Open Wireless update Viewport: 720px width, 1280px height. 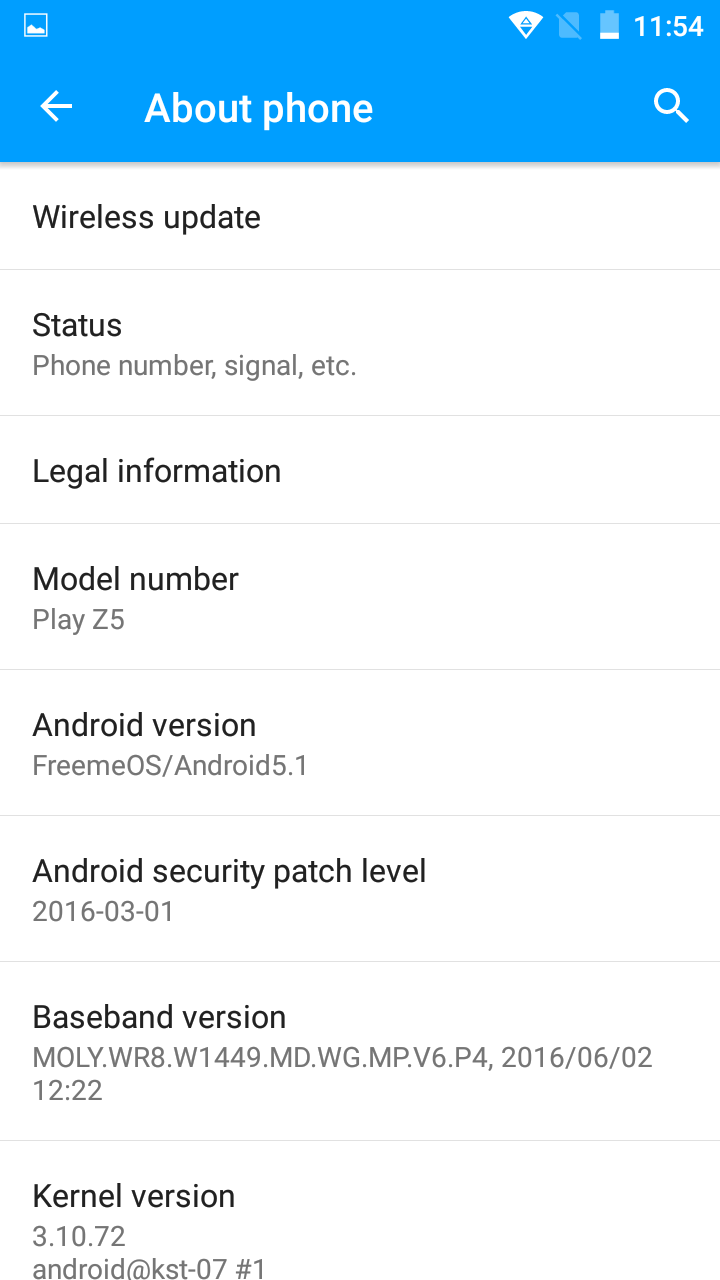(360, 217)
